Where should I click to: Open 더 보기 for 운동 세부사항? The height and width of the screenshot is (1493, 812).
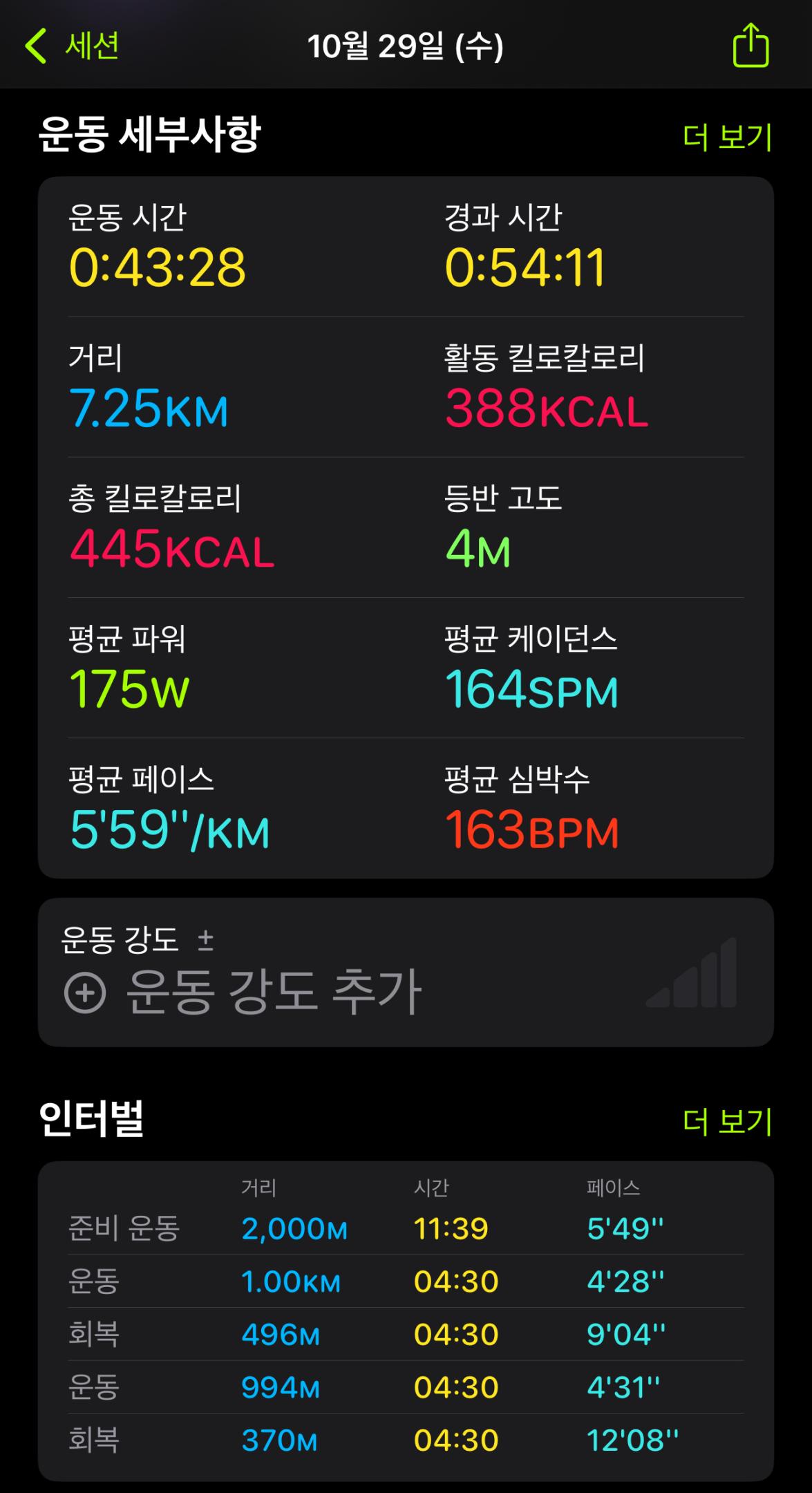click(x=726, y=137)
